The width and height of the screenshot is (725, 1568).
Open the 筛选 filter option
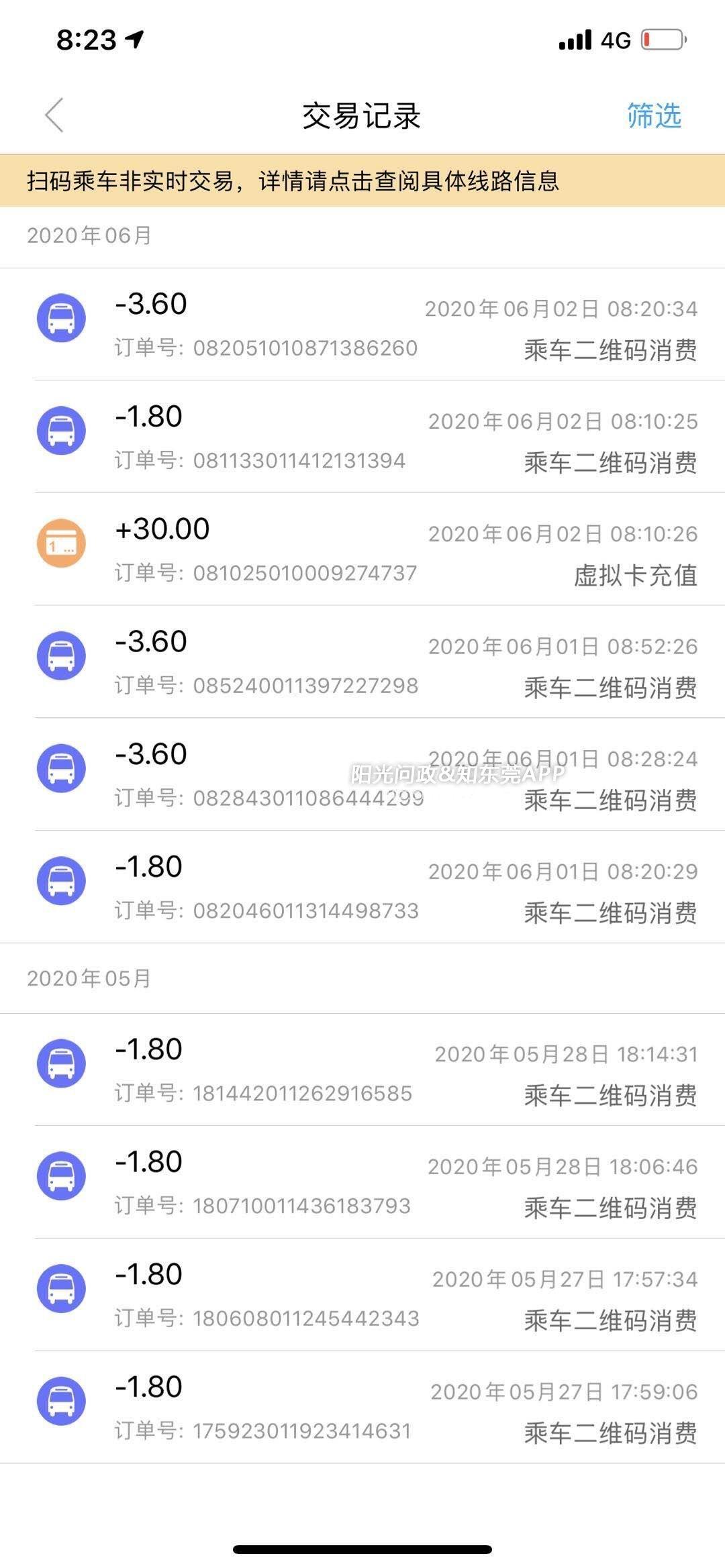tap(654, 115)
